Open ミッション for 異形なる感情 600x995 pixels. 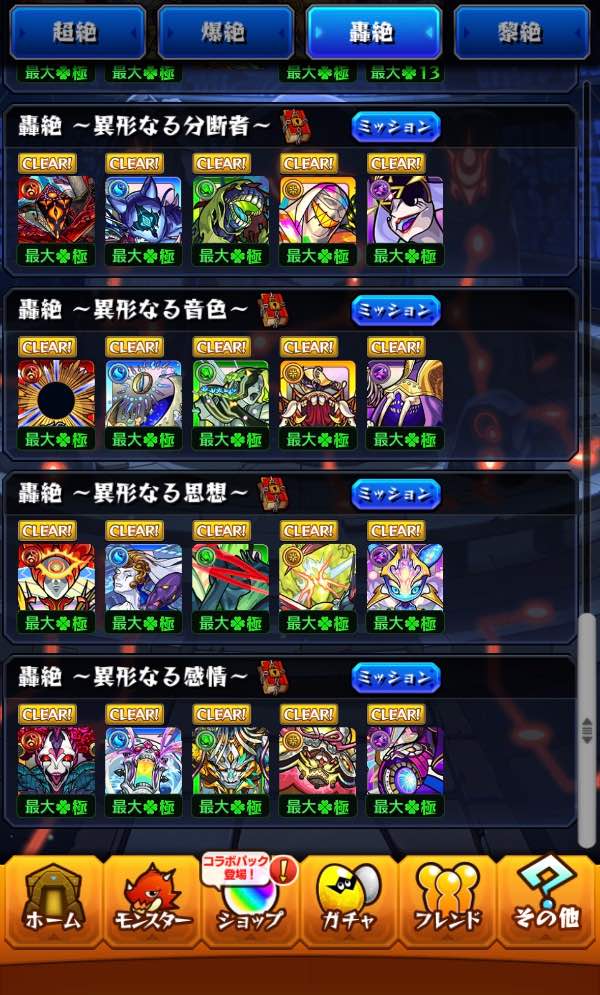pyautogui.click(x=396, y=678)
